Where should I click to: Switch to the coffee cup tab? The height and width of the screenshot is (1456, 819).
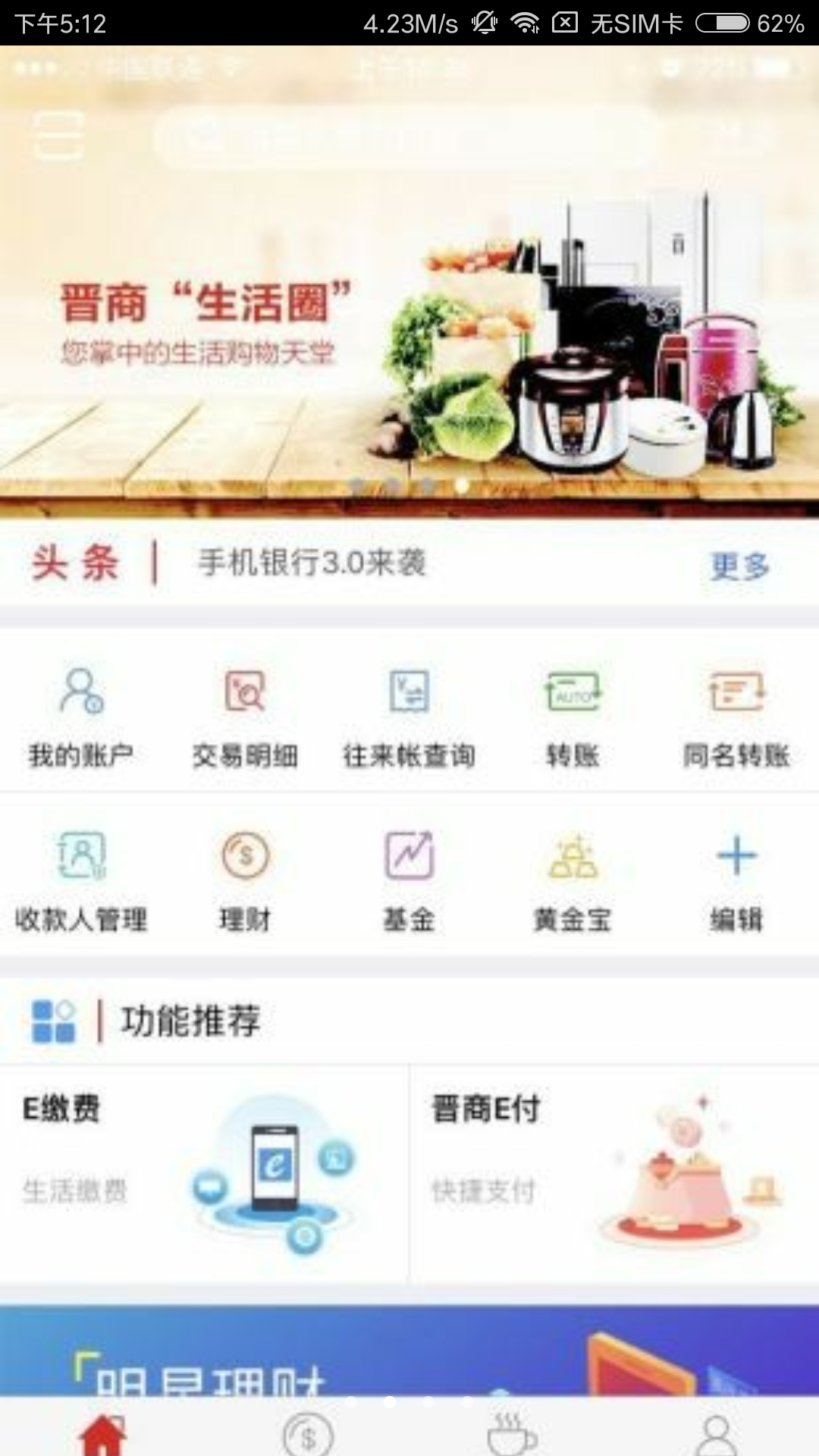pos(512,1433)
